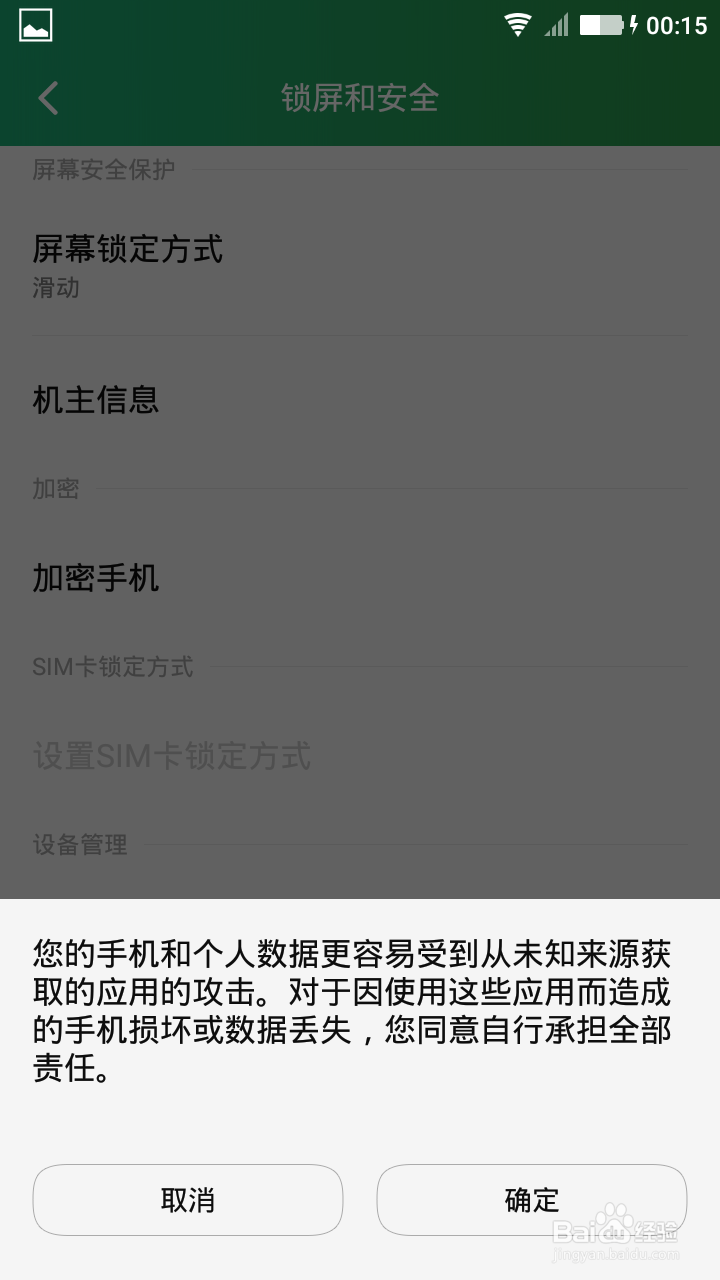Tap the back arrow to exit 锁屏和安全

(47, 98)
